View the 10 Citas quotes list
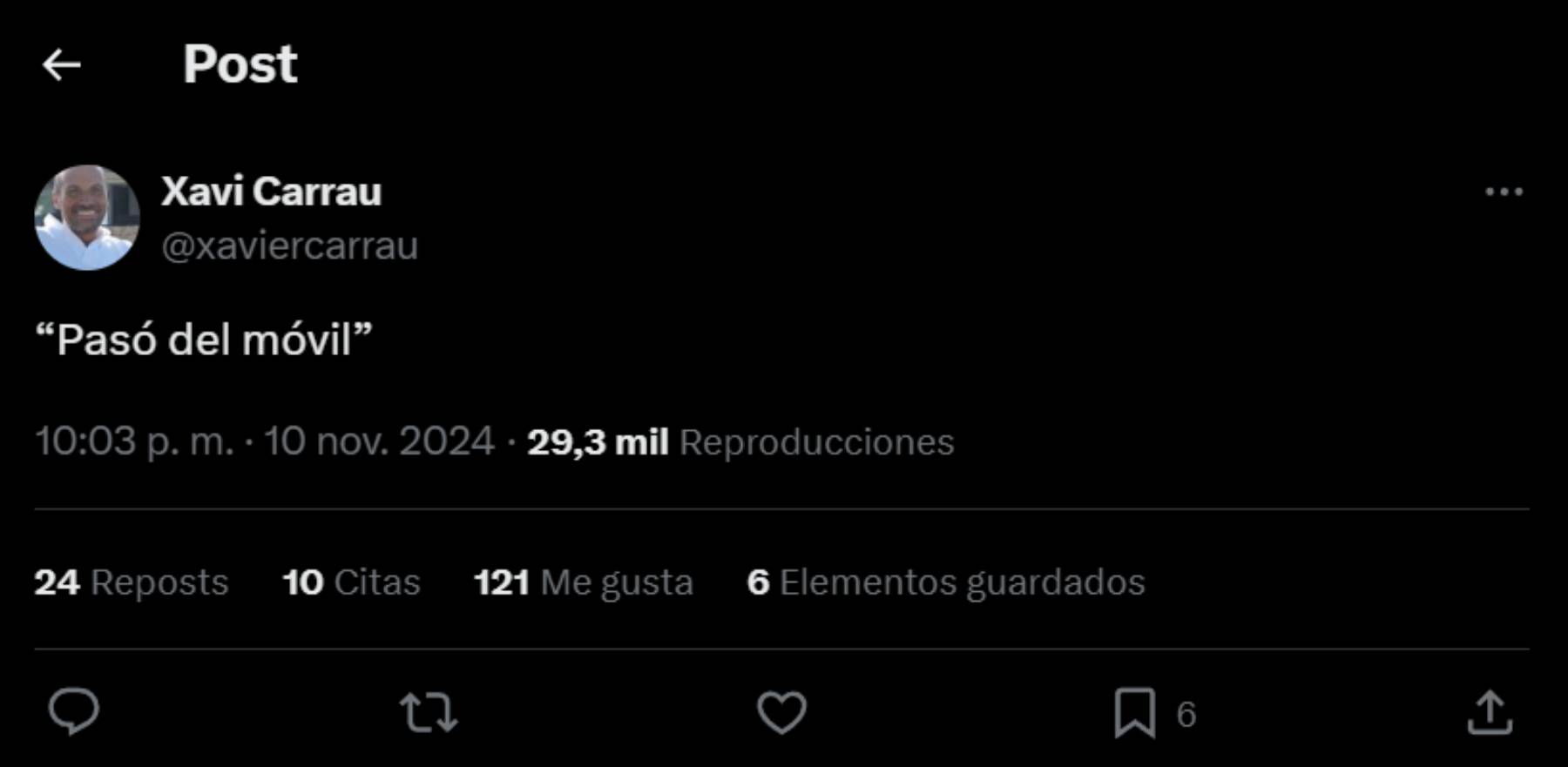1568x767 pixels. pos(351,582)
